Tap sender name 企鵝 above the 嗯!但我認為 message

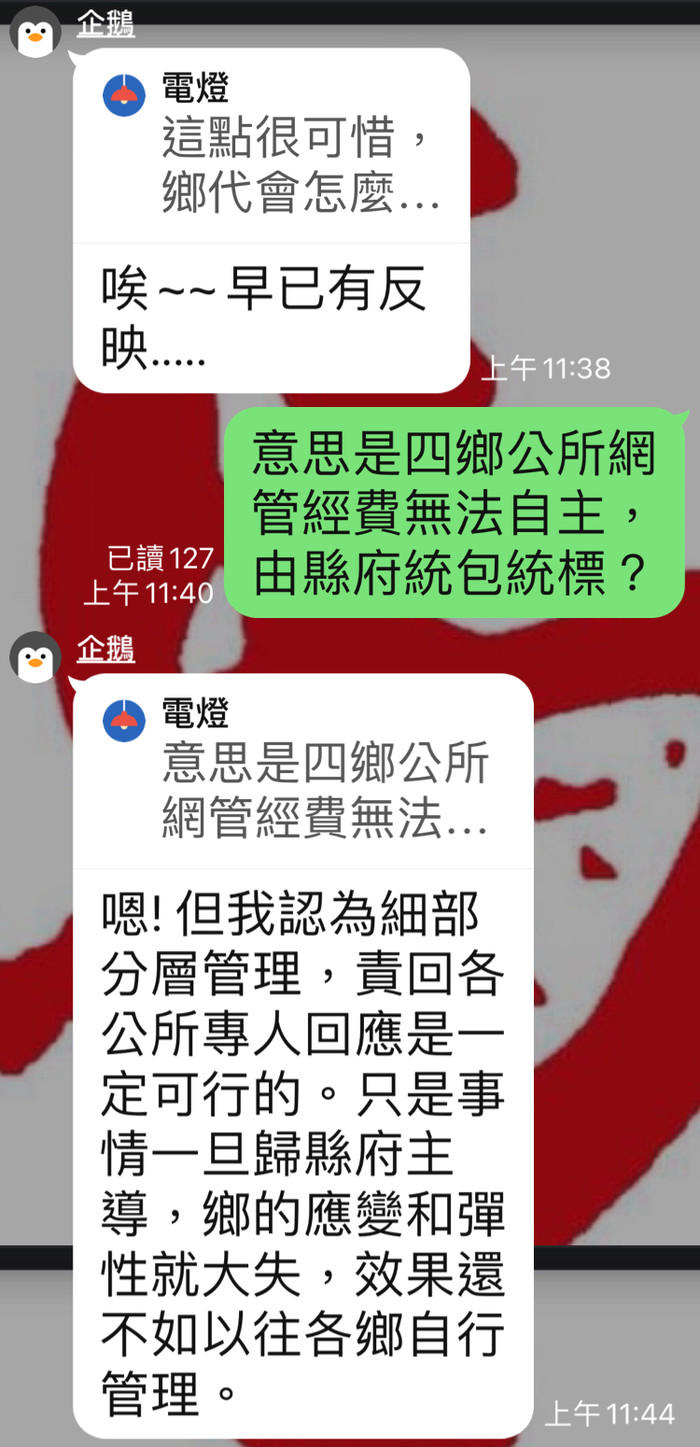pyautogui.click(x=106, y=650)
